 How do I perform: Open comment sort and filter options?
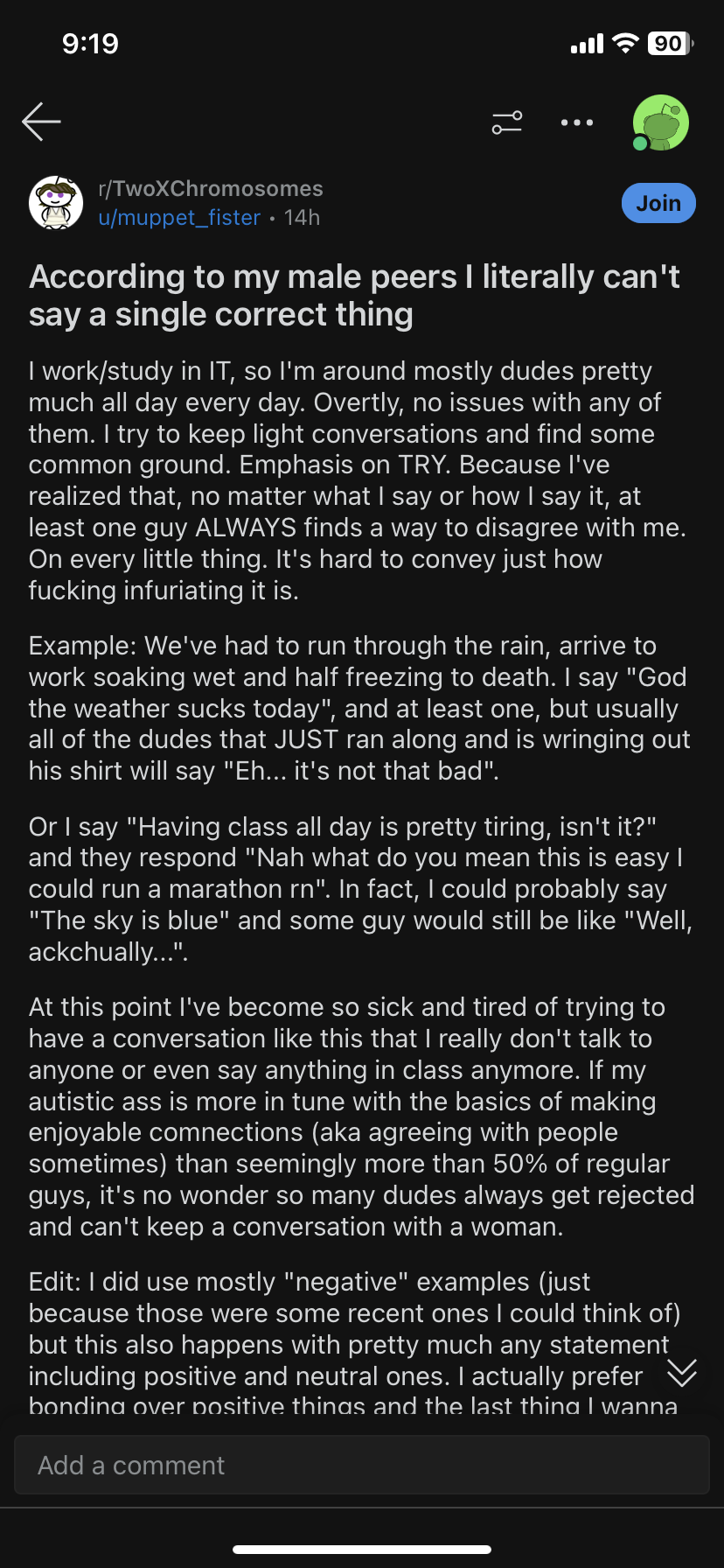pos(507,122)
